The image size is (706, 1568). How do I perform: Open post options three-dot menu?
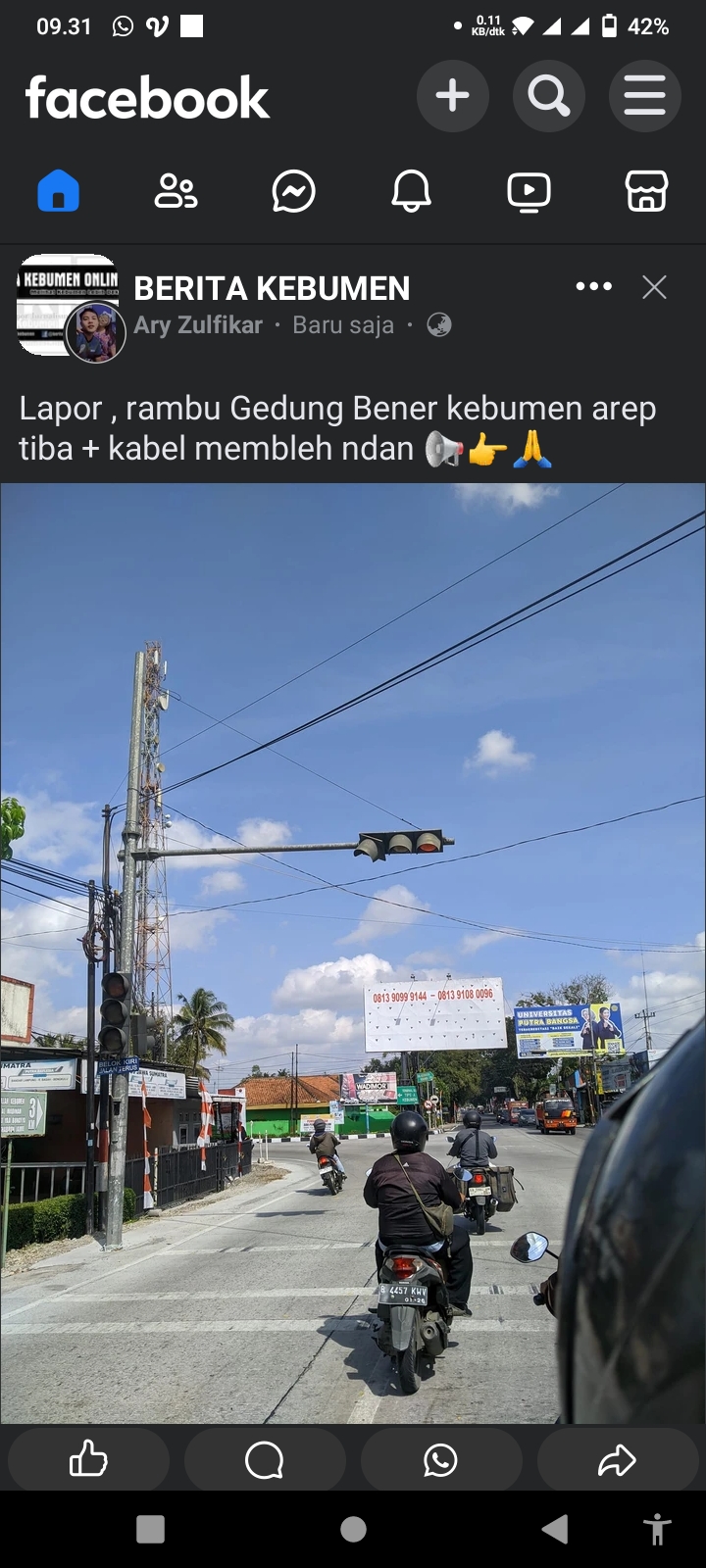pyautogui.click(x=594, y=286)
